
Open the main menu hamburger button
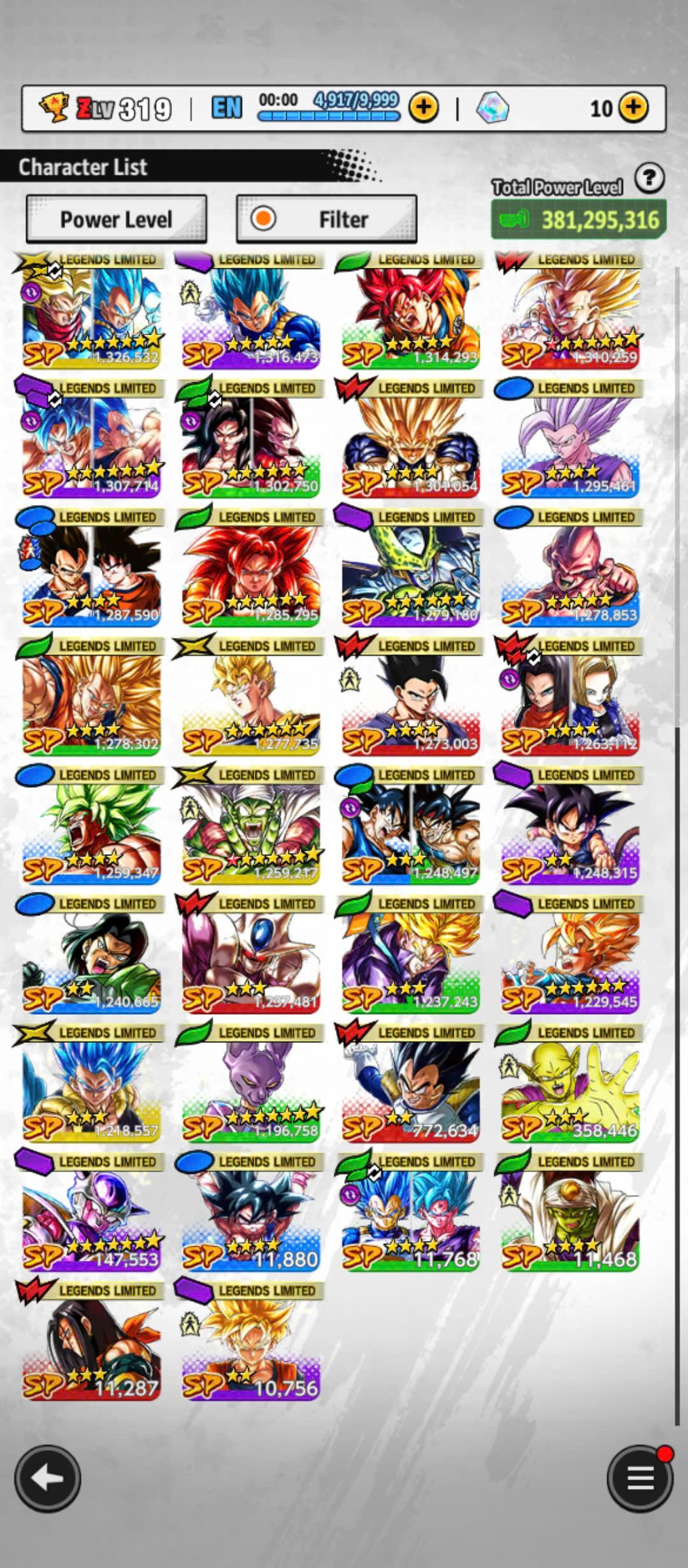click(x=640, y=1478)
